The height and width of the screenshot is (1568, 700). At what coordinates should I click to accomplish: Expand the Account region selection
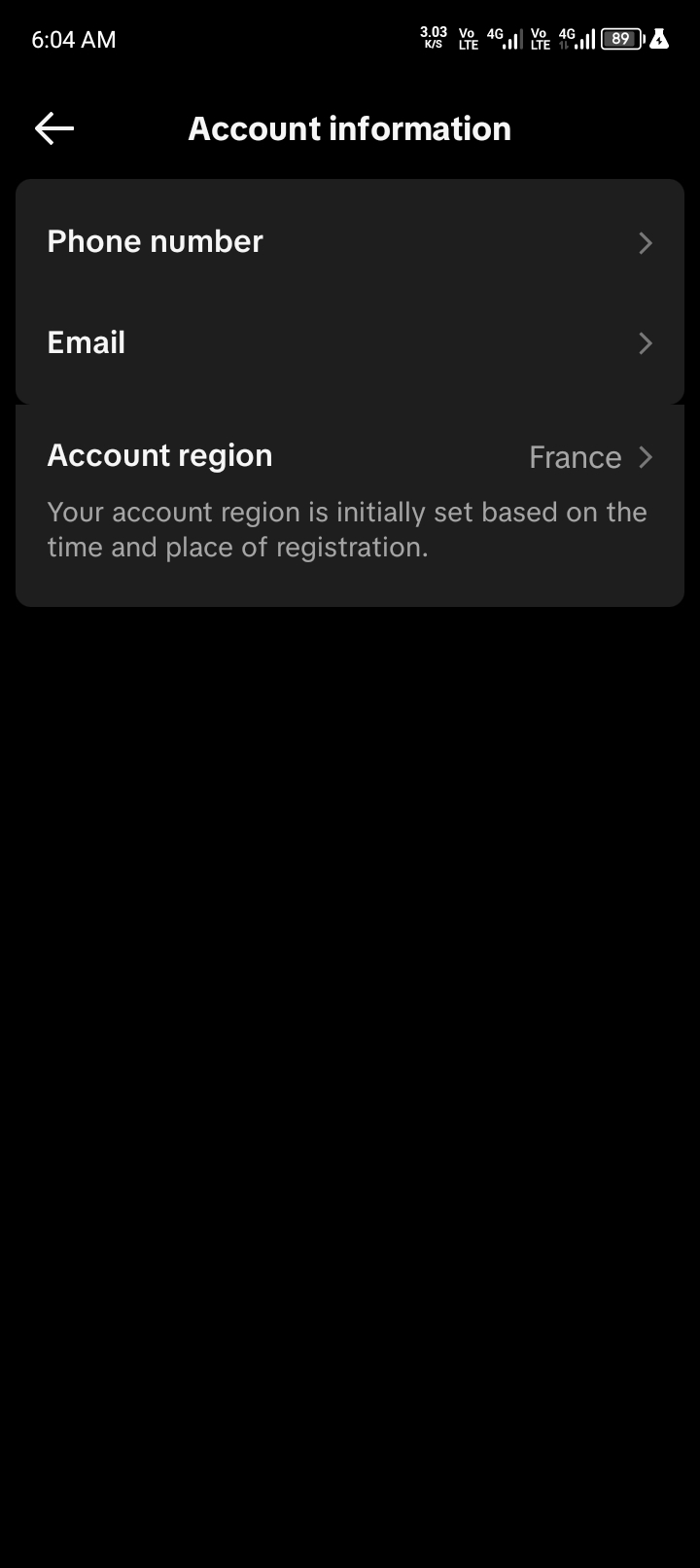tap(350, 455)
